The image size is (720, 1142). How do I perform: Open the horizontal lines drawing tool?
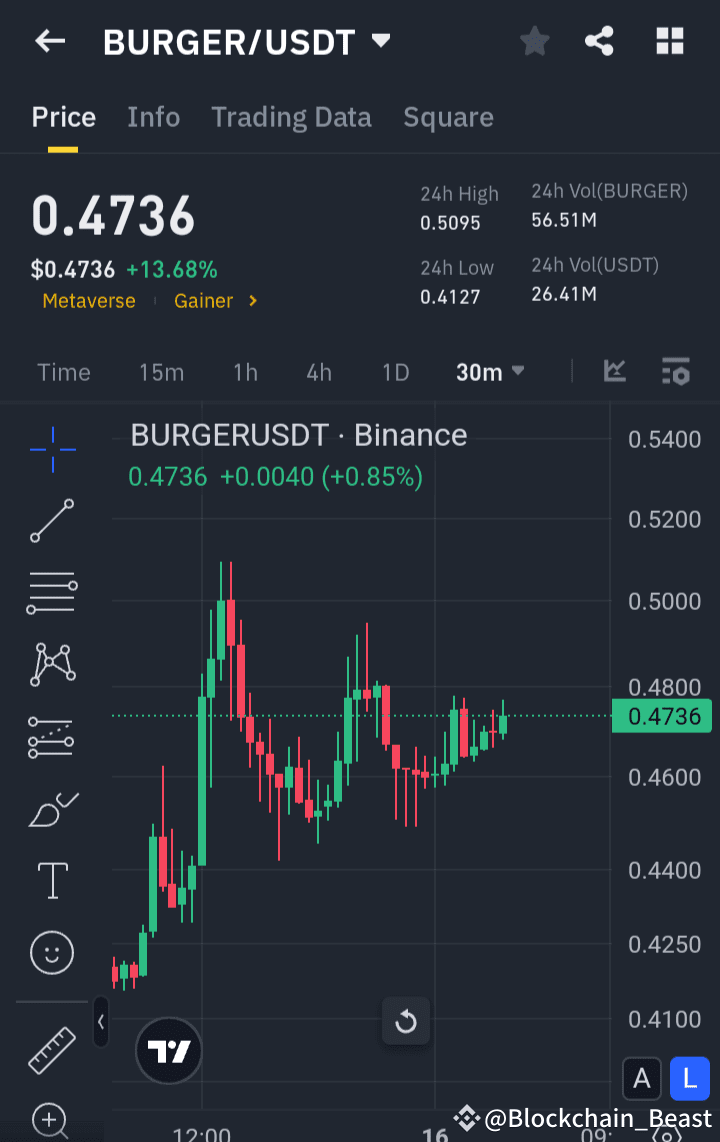point(50,592)
